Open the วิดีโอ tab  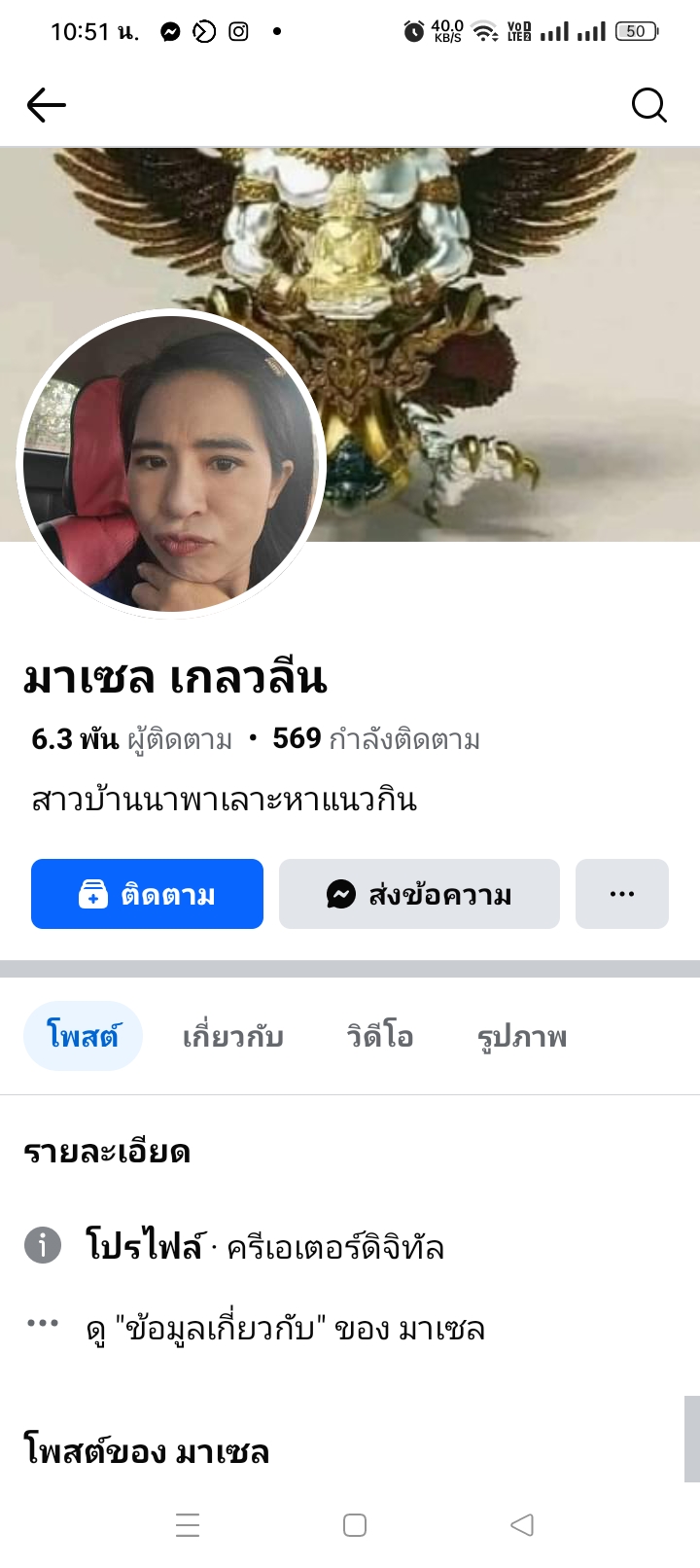[380, 1036]
